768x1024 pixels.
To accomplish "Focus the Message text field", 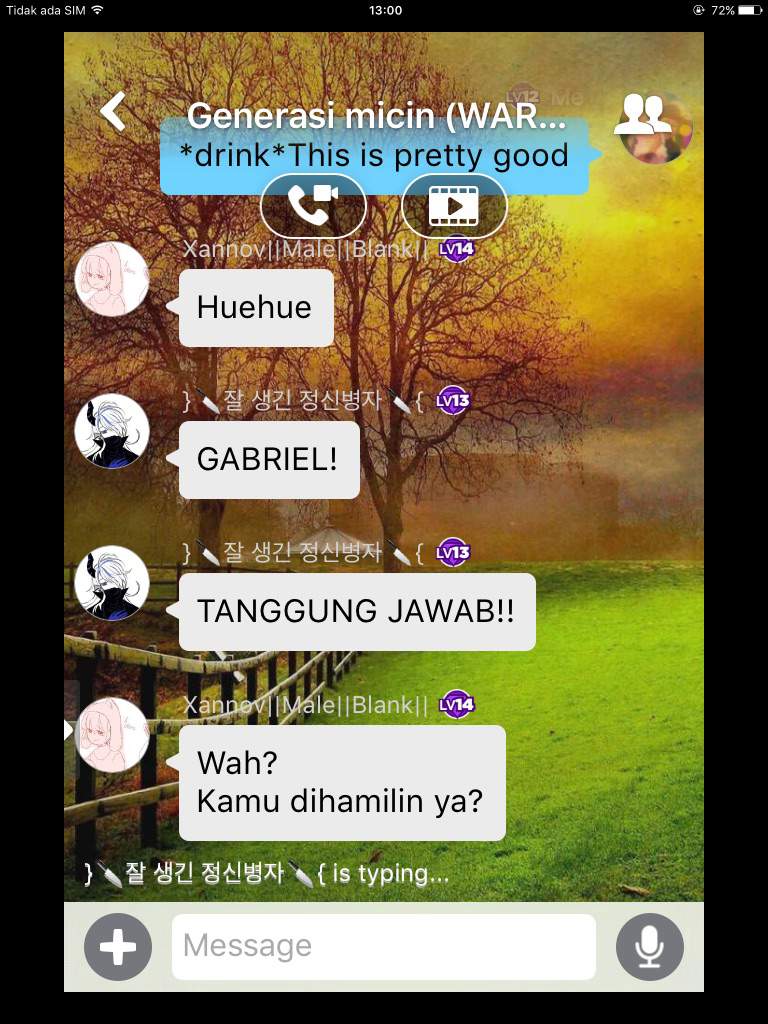I will click(x=384, y=946).
